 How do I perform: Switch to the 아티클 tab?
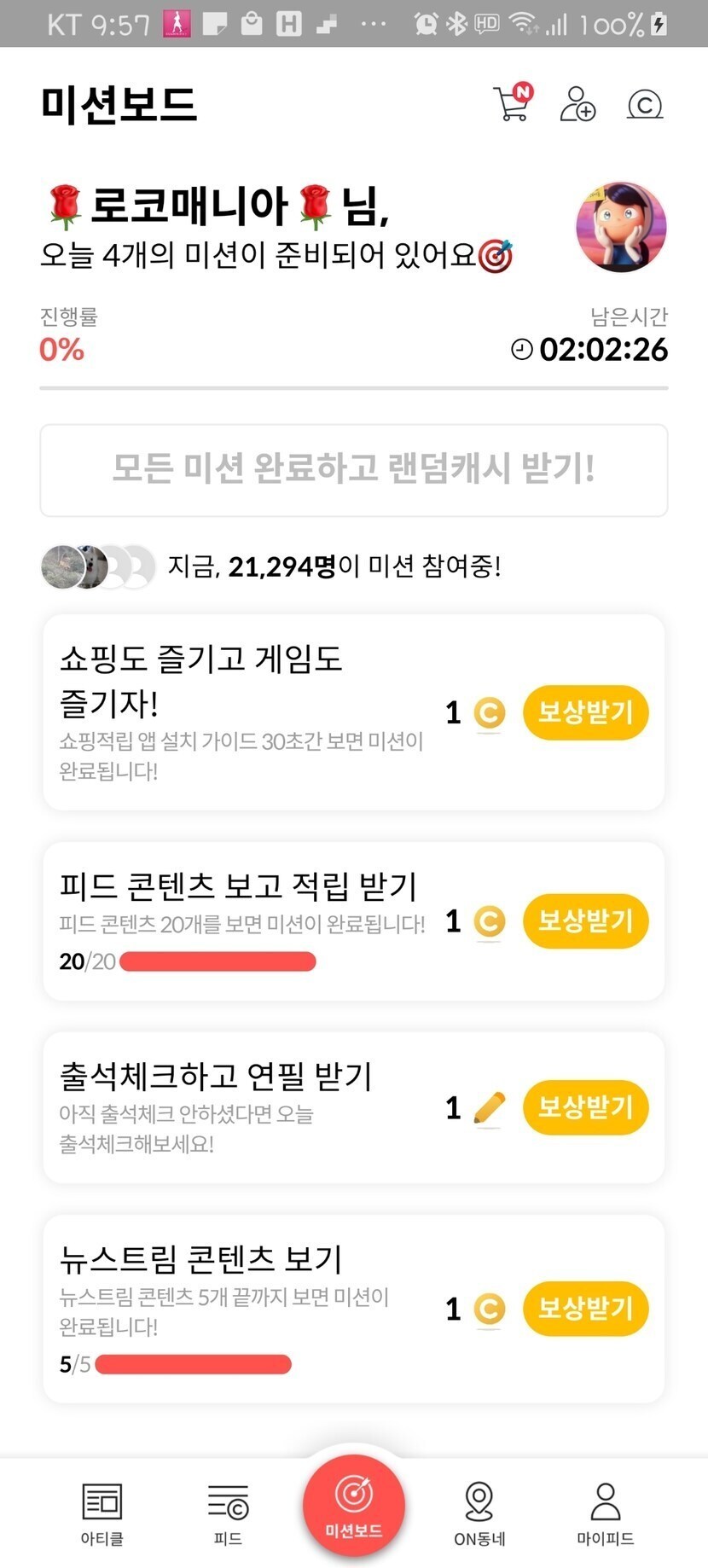(x=102, y=1513)
